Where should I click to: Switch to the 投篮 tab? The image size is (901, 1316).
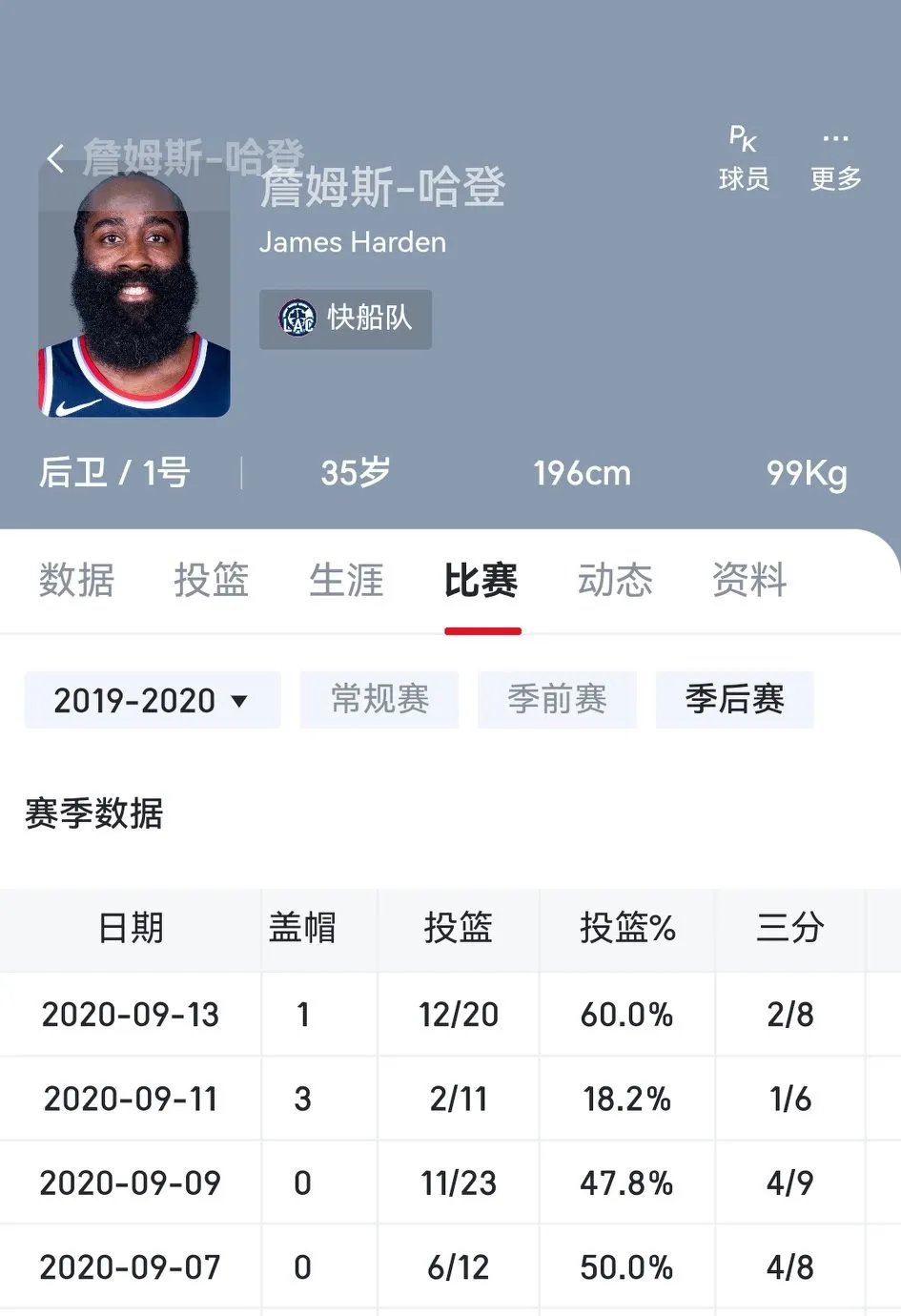(x=211, y=580)
